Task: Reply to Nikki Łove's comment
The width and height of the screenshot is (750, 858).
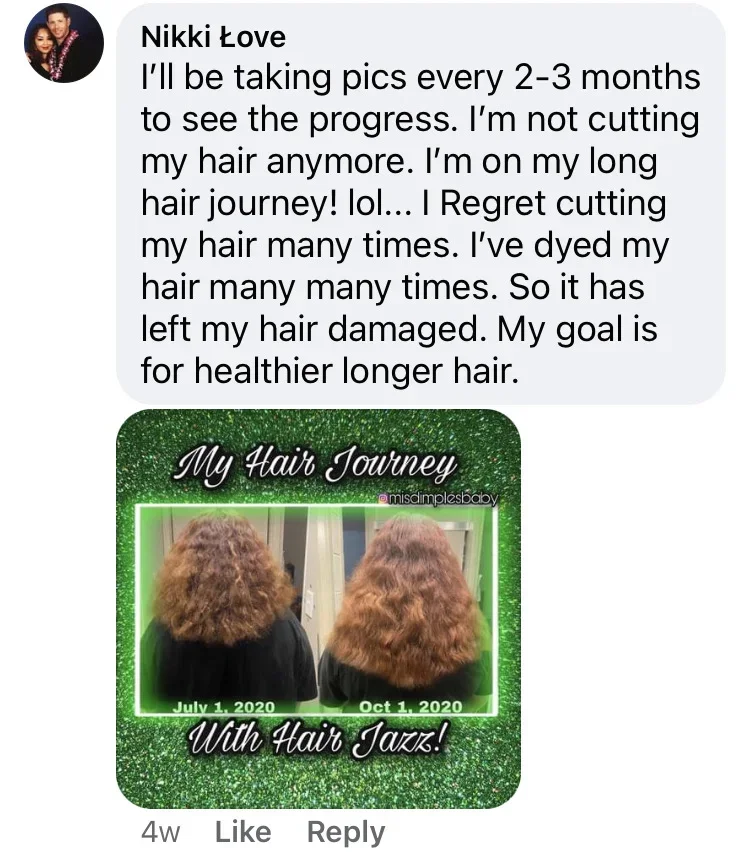Action: coord(345,832)
